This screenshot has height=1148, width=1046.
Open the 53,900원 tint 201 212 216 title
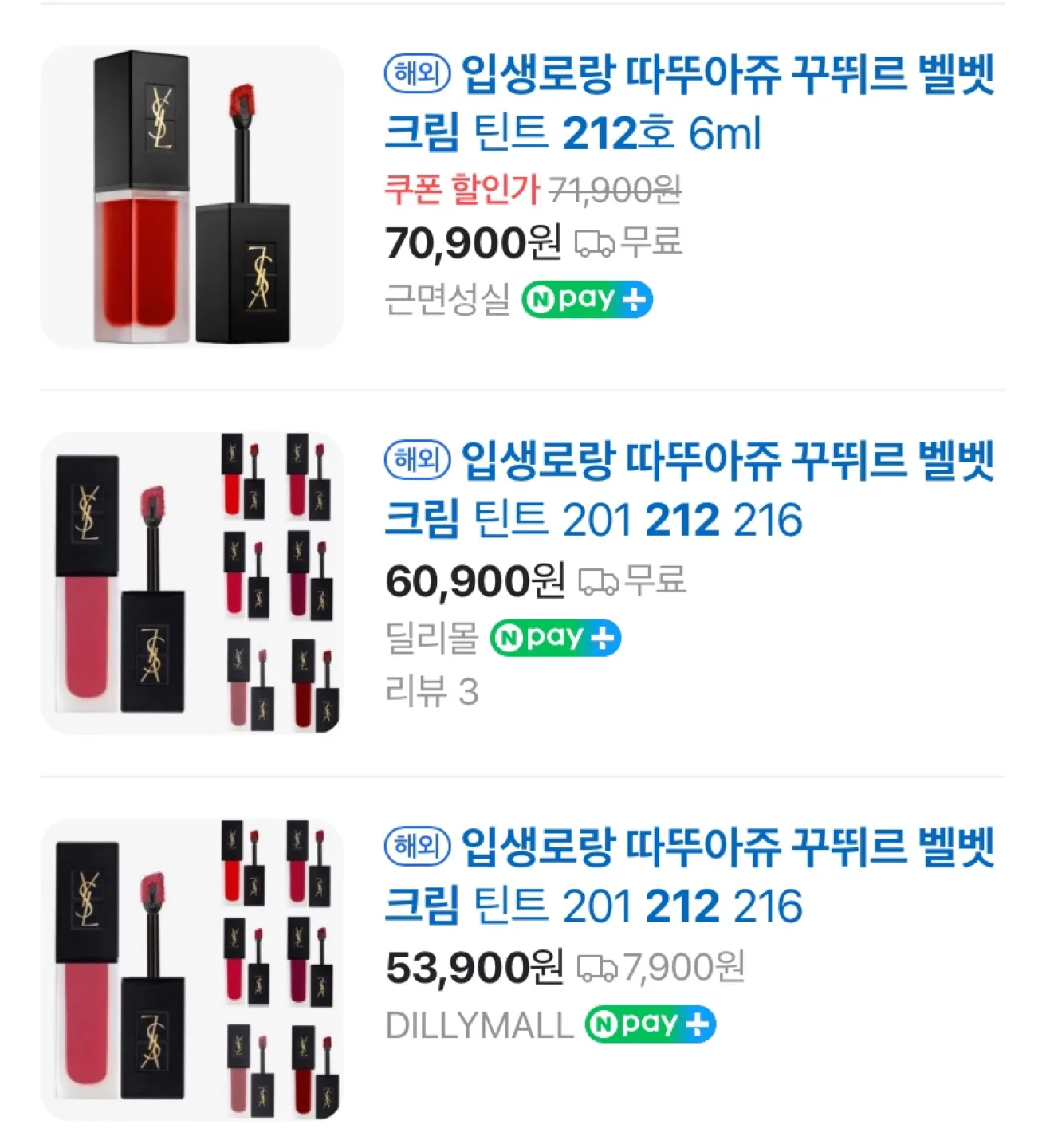click(689, 876)
